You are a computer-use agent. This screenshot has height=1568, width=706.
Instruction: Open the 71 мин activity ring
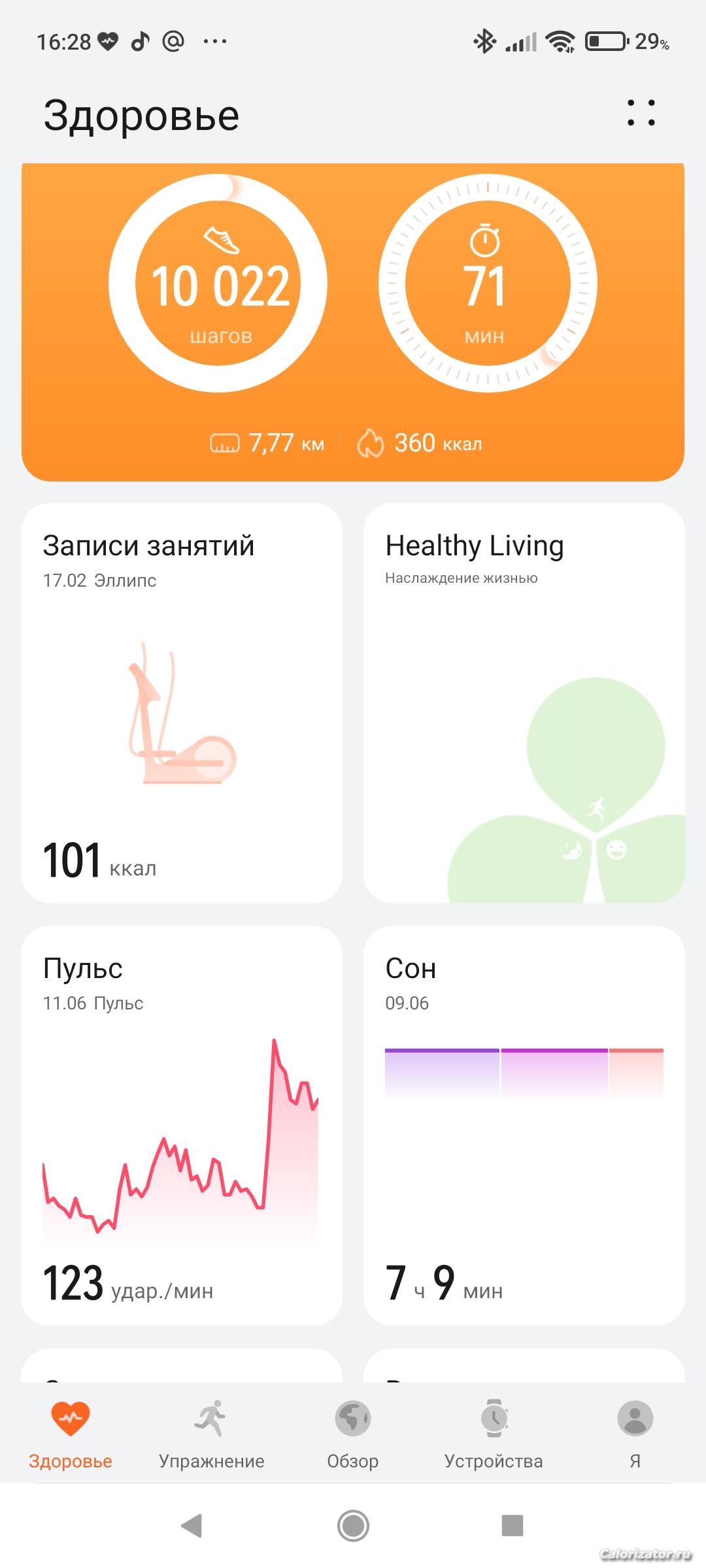(487, 284)
